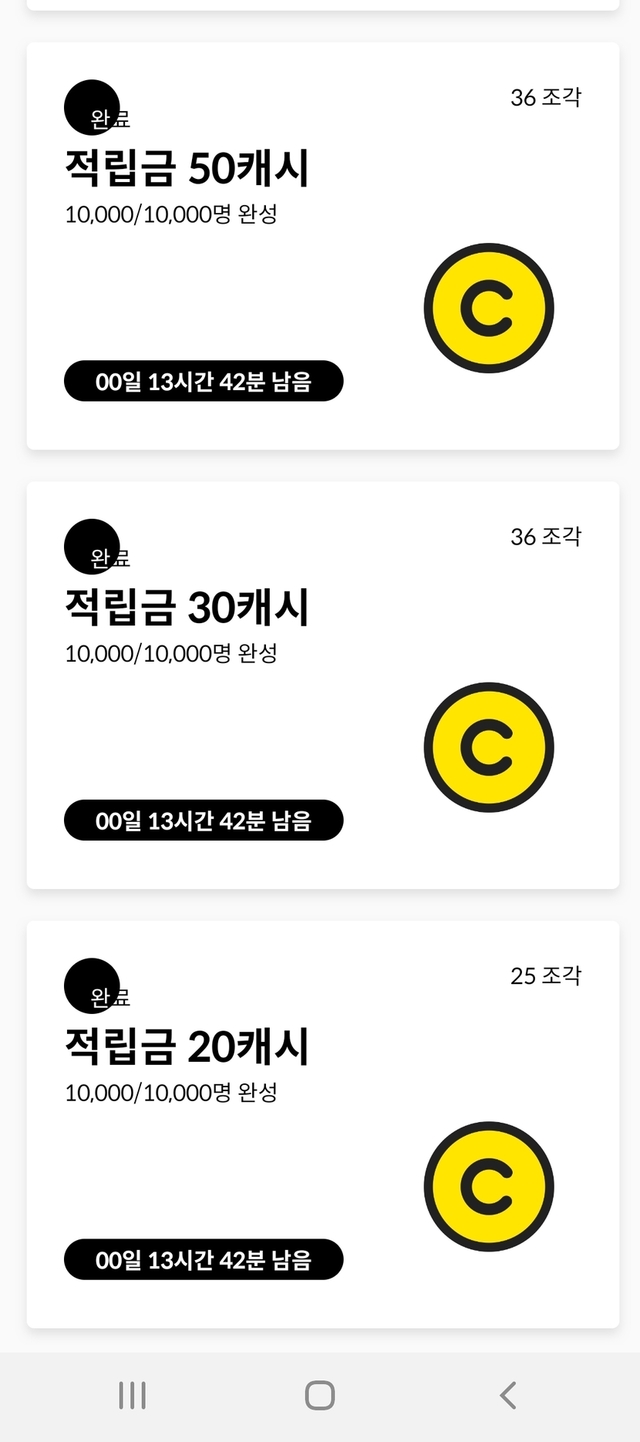Go back using the system back button
This screenshot has width=640, height=1442.
[508, 1395]
